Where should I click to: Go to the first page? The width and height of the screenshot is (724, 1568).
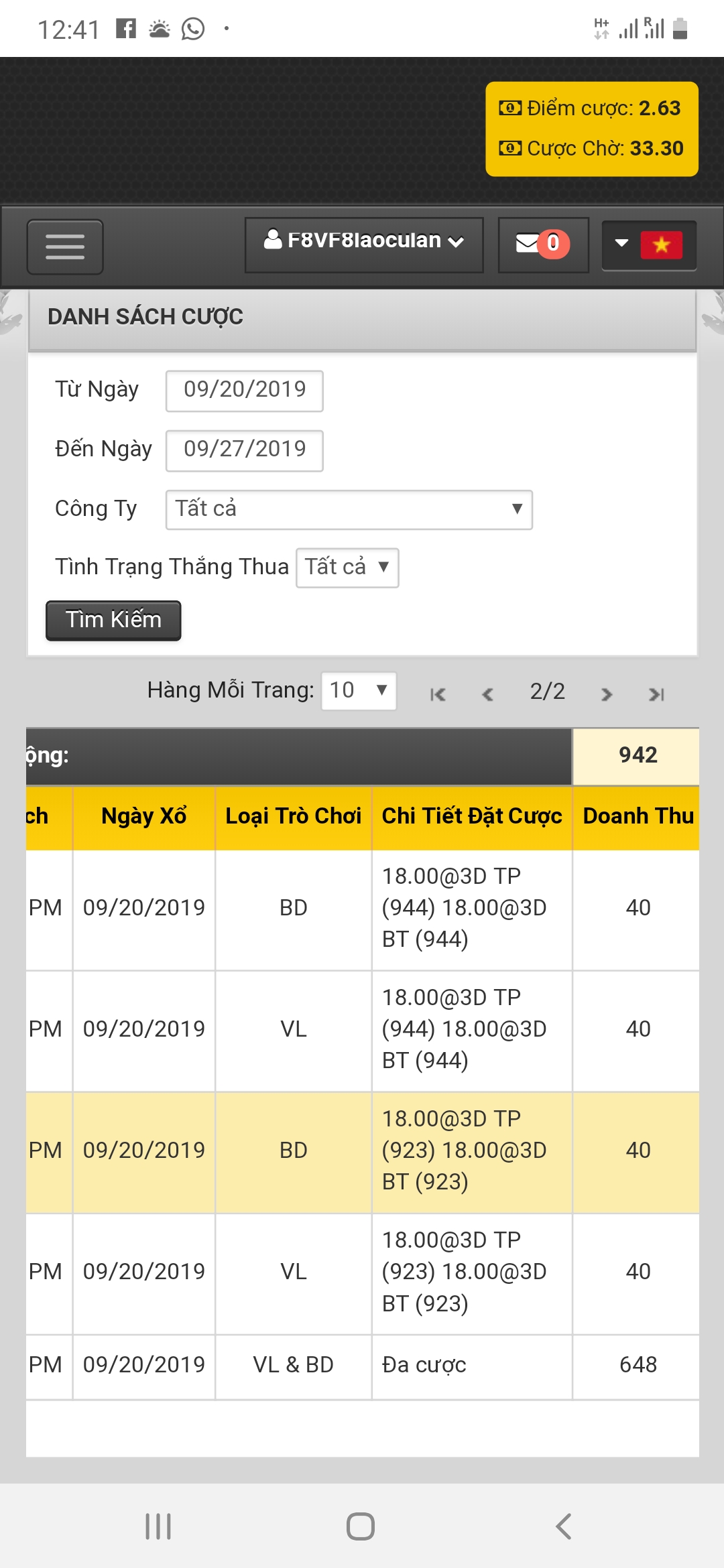(438, 694)
